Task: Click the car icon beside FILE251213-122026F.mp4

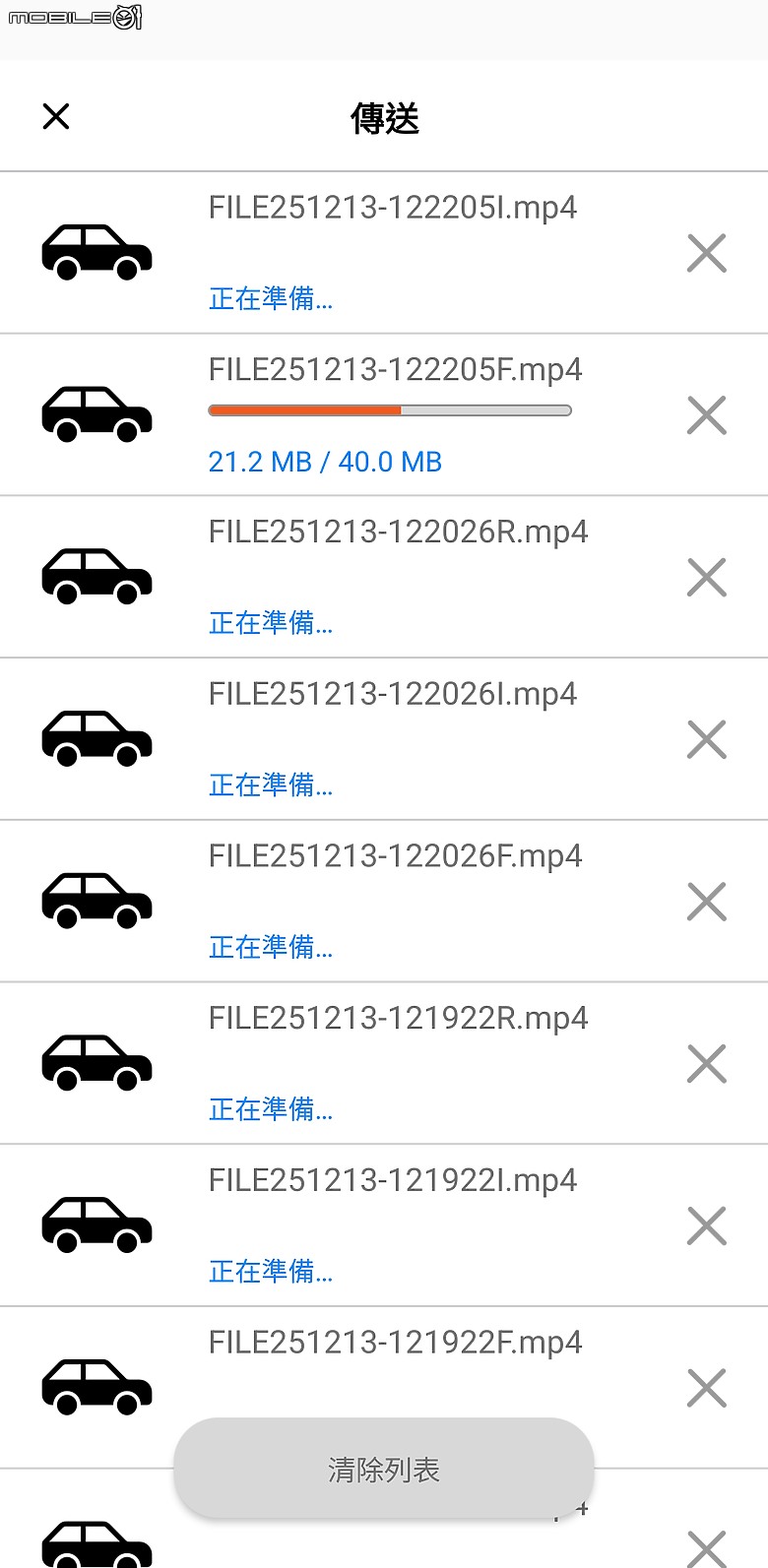Action: (x=96, y=901)
